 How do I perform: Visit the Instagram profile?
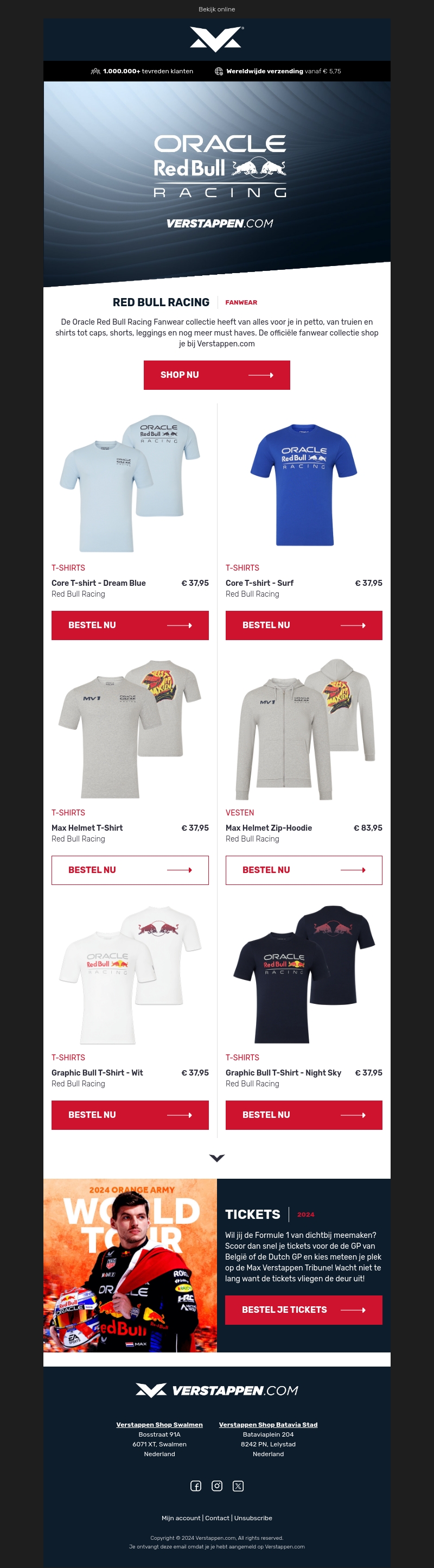[x=217, y=1486]
